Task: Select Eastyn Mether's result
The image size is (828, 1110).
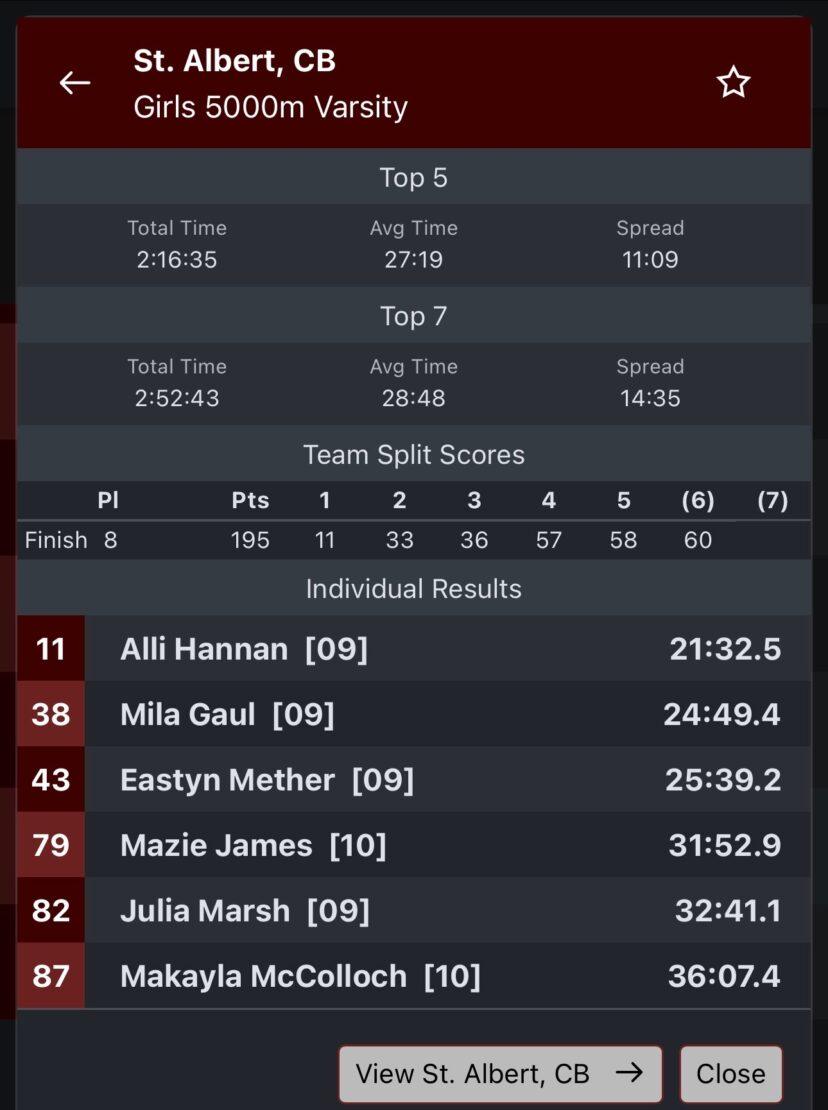Action: click(x=414, y=779)
